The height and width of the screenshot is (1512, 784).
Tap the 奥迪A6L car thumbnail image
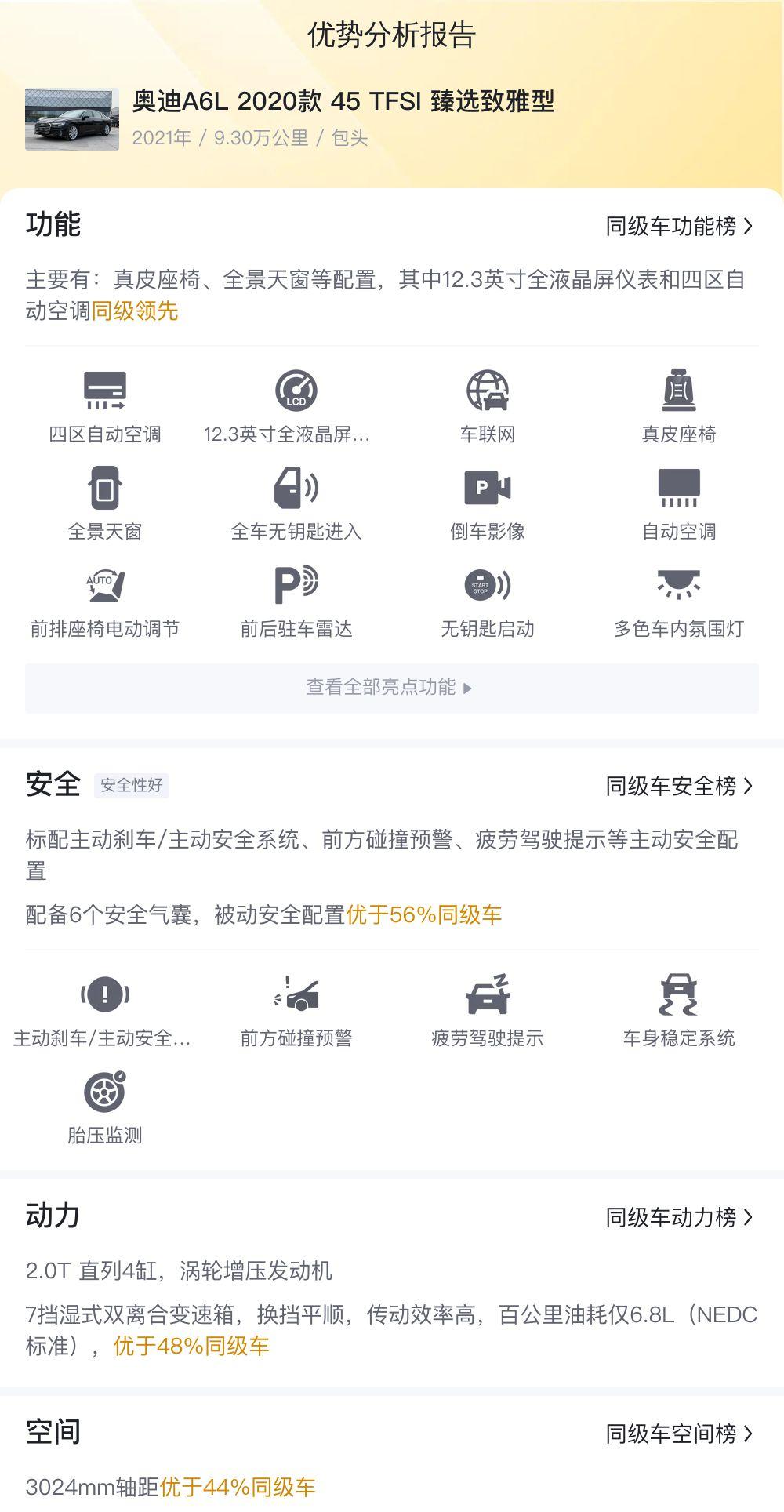coord(72,119)
